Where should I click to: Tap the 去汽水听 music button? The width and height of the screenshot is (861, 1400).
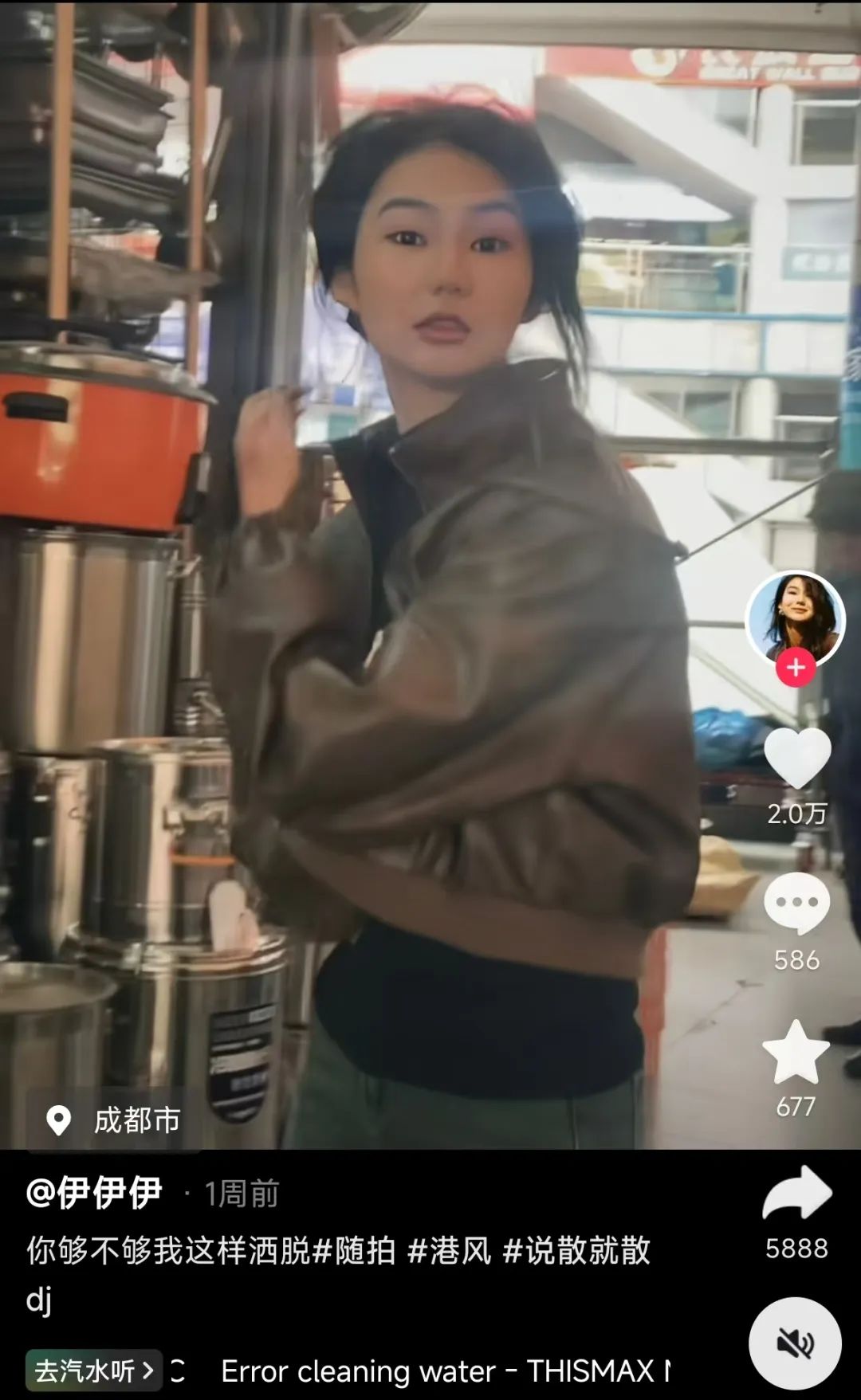tap(94, 1371)
